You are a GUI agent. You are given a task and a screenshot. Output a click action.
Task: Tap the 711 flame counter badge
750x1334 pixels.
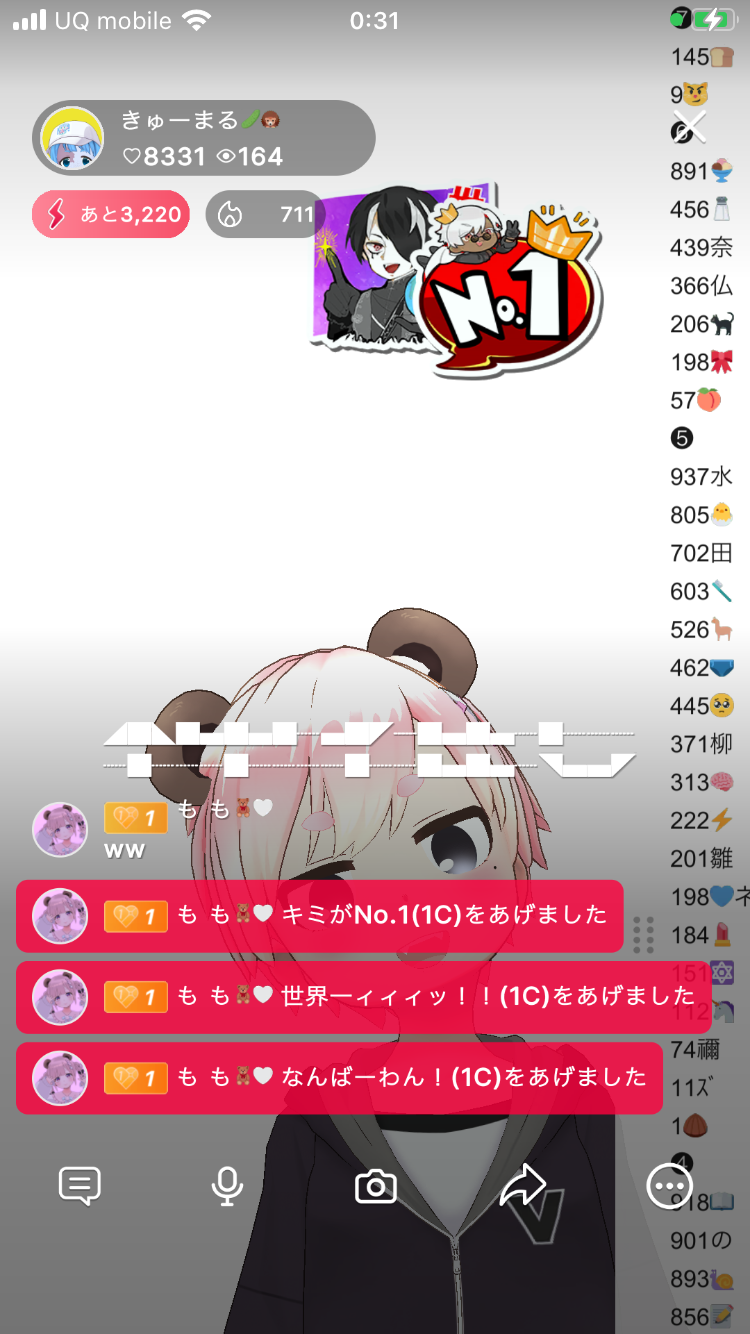click(x=266, y=214)
